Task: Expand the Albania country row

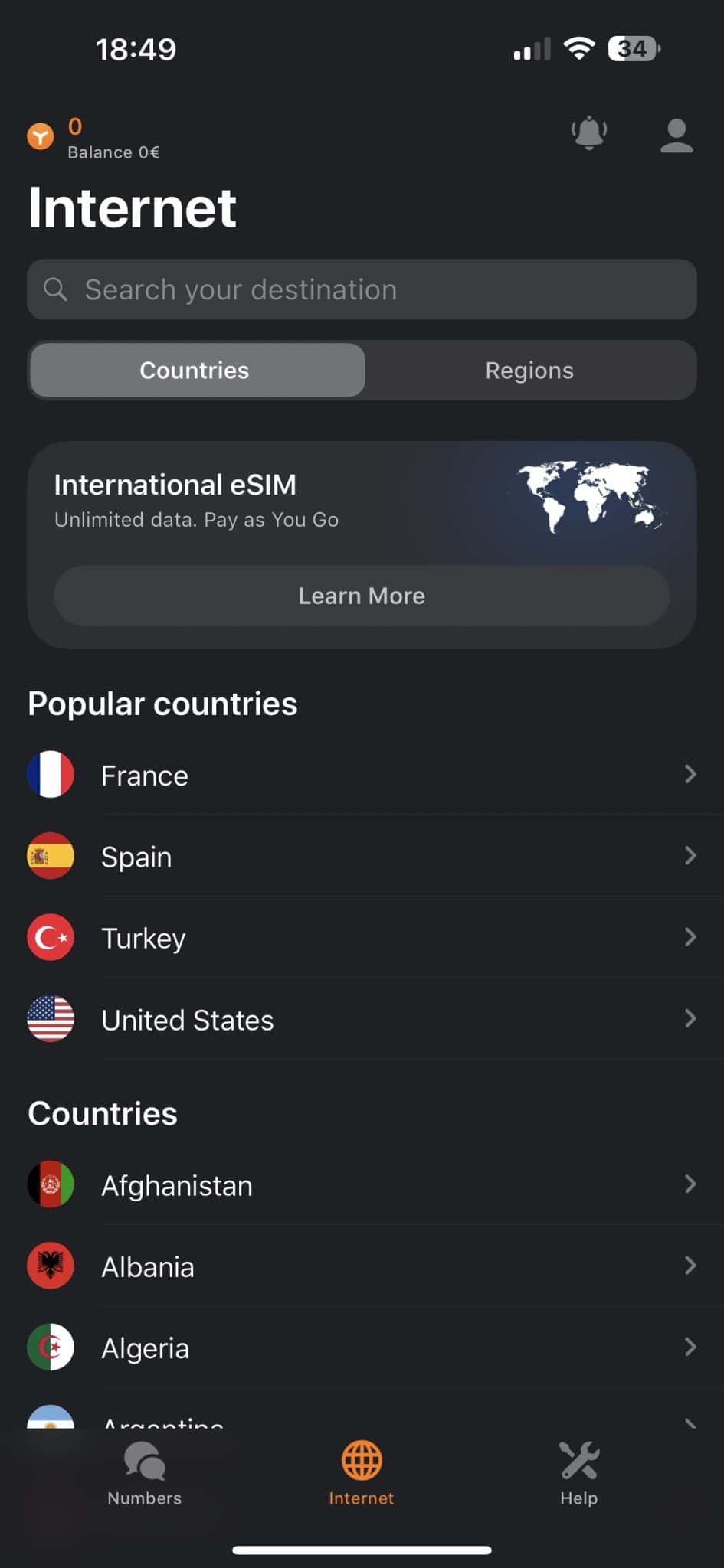Action: (362, 1266)
